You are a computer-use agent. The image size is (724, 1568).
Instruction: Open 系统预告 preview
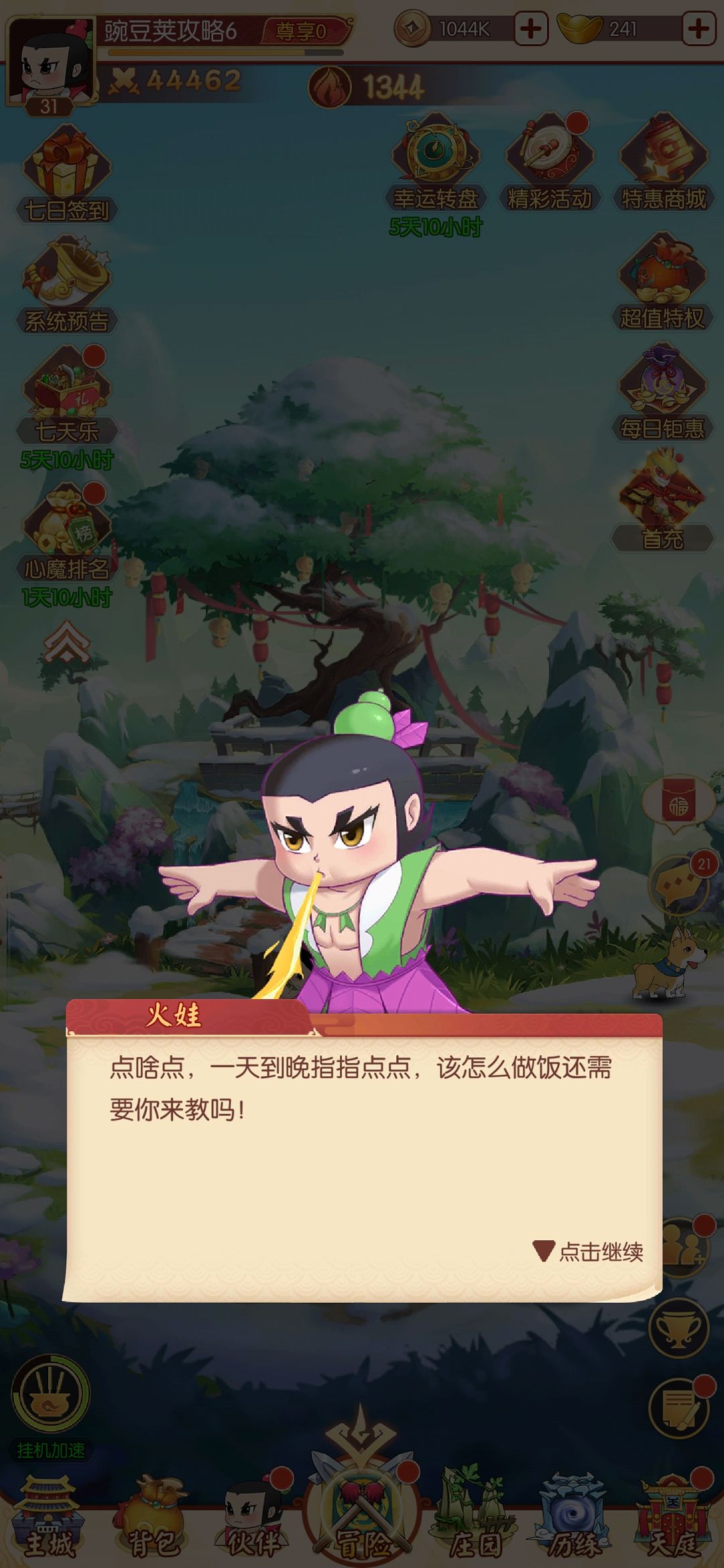click(x=66, y=285)
